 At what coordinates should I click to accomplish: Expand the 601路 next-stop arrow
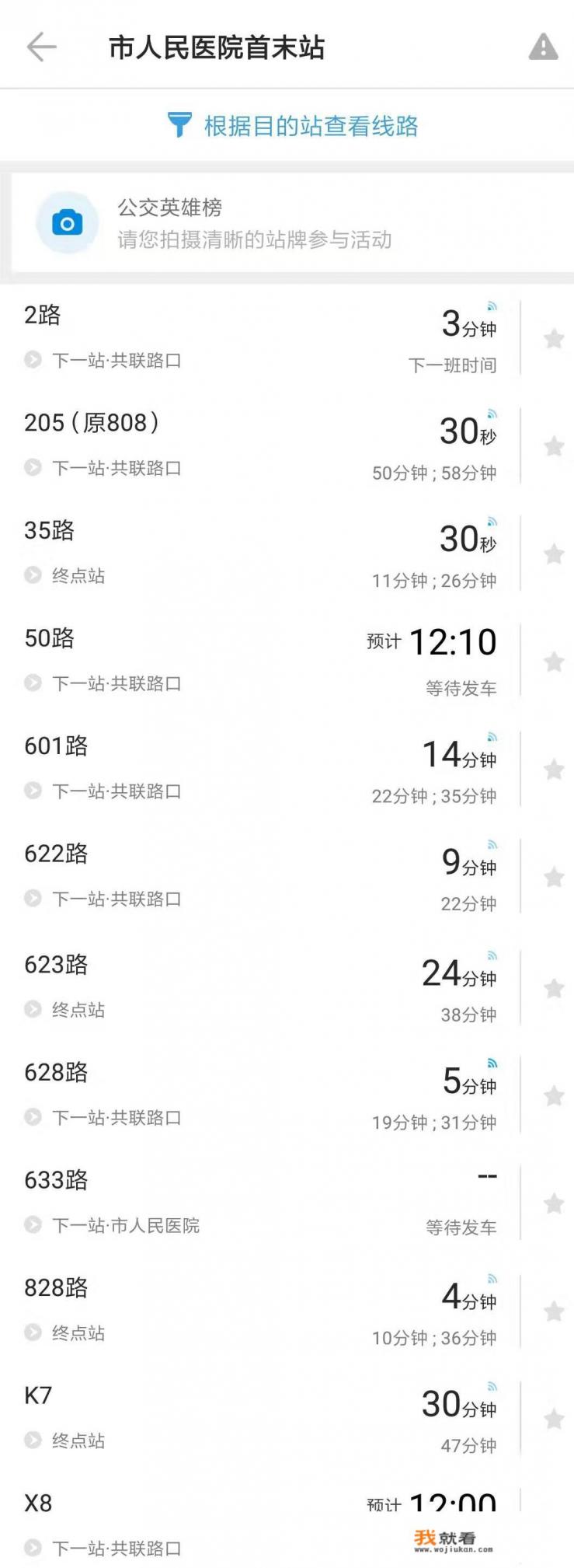(33, 792)
